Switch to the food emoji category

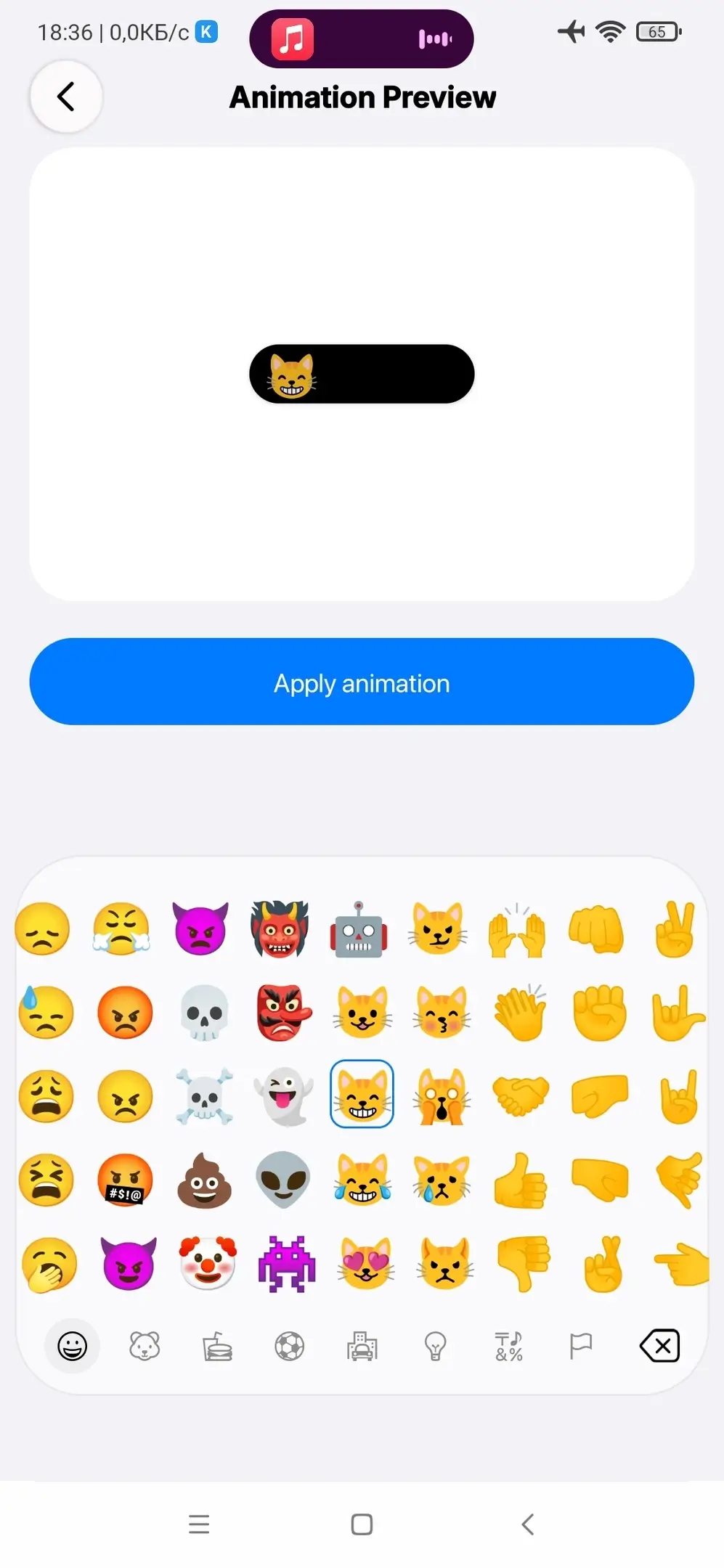point(217,1347)
